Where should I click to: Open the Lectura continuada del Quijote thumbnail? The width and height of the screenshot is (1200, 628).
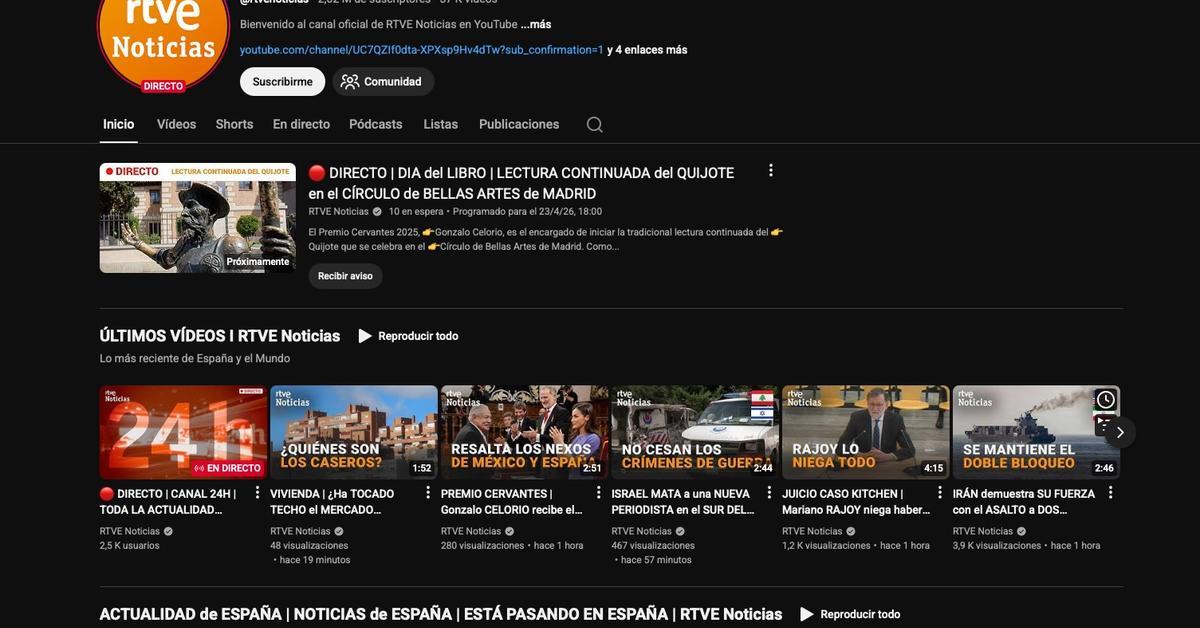coord(197,218)
